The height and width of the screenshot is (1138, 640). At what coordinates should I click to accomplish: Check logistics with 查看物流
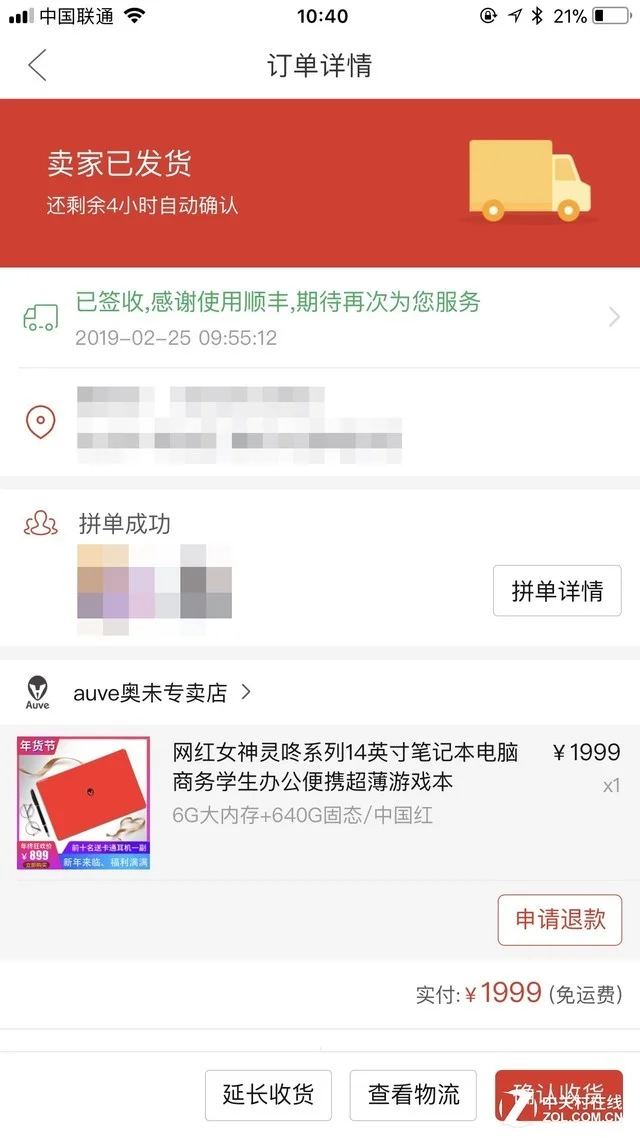point(414,1094)
